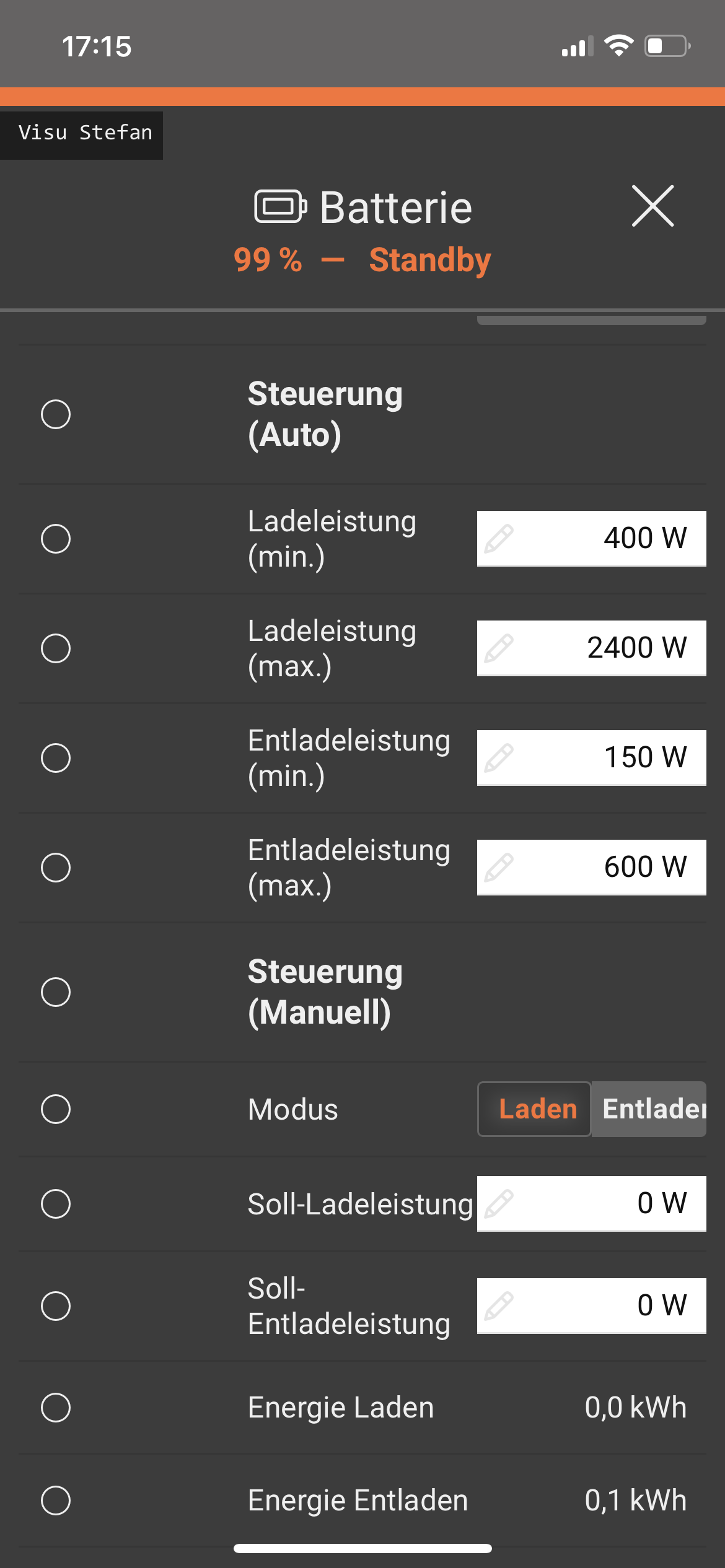Tap the circle beside Steuerung (Auto)
Image resolution: width=725 pixels, height=1568 pixels.
click(x=56, y=414)
